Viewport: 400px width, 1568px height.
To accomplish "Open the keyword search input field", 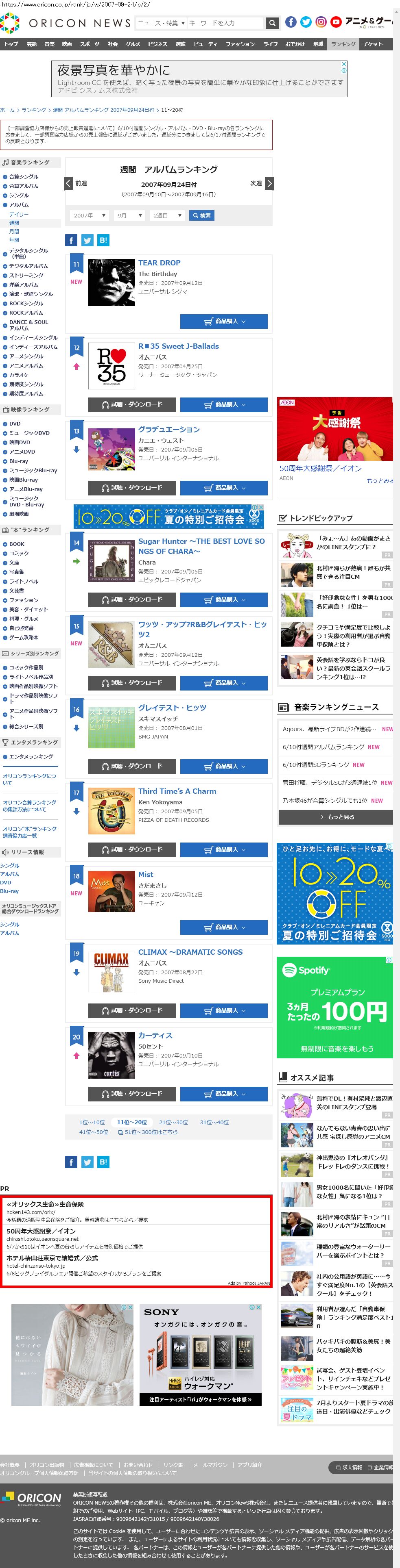I will (225, 23).
